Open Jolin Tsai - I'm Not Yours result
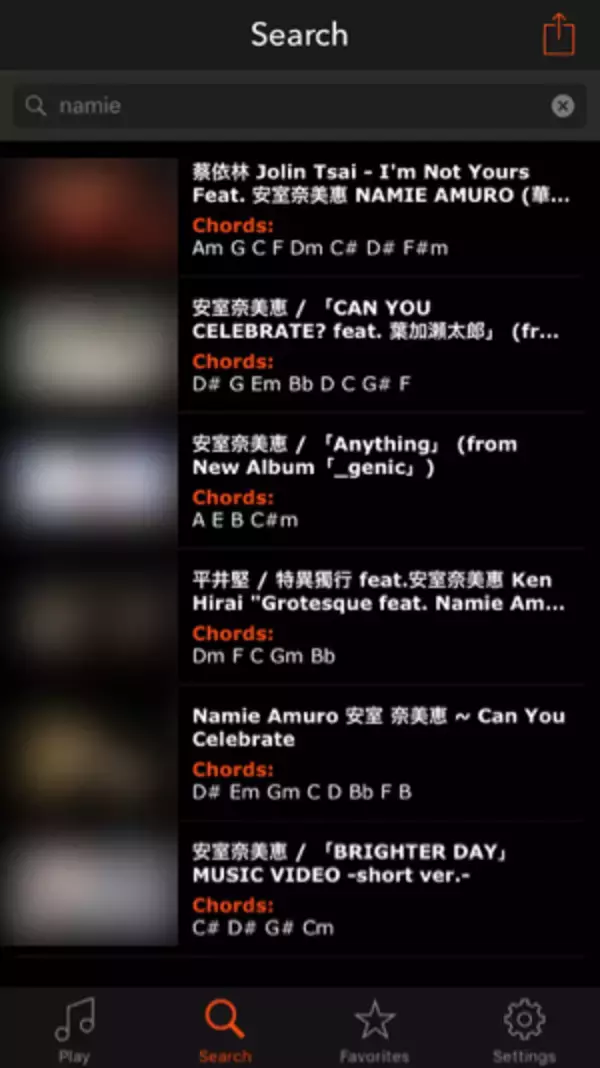This screenshot has height=1068, width=600. pos(380,208)
